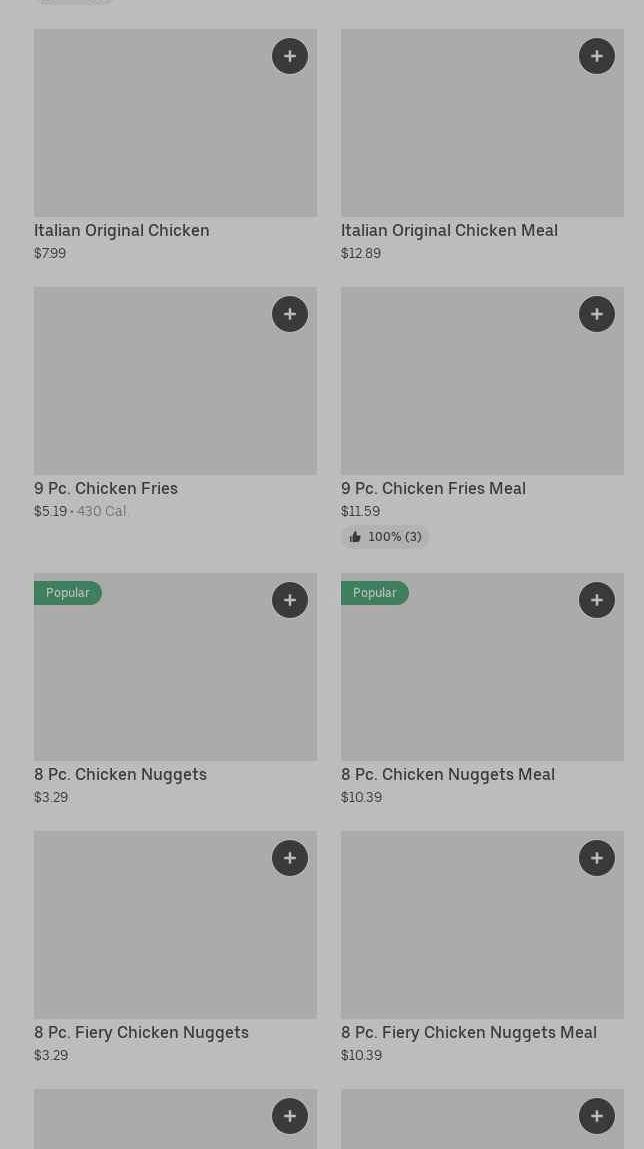Open the Italian Original Chicken Meal item
The width and height of the screenshot is (644, 1149).
click(x=482, y=146)
